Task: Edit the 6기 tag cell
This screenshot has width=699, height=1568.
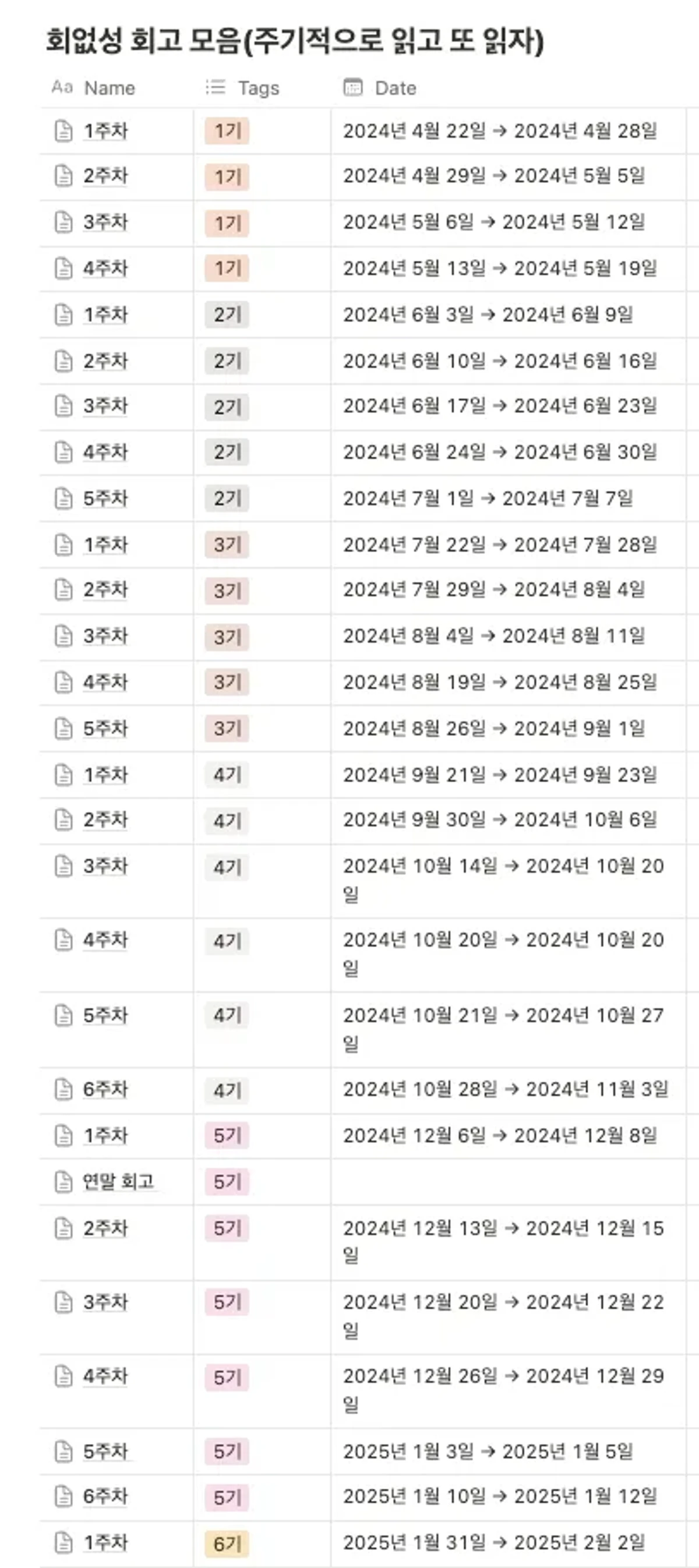Action: pos(227,1544)
